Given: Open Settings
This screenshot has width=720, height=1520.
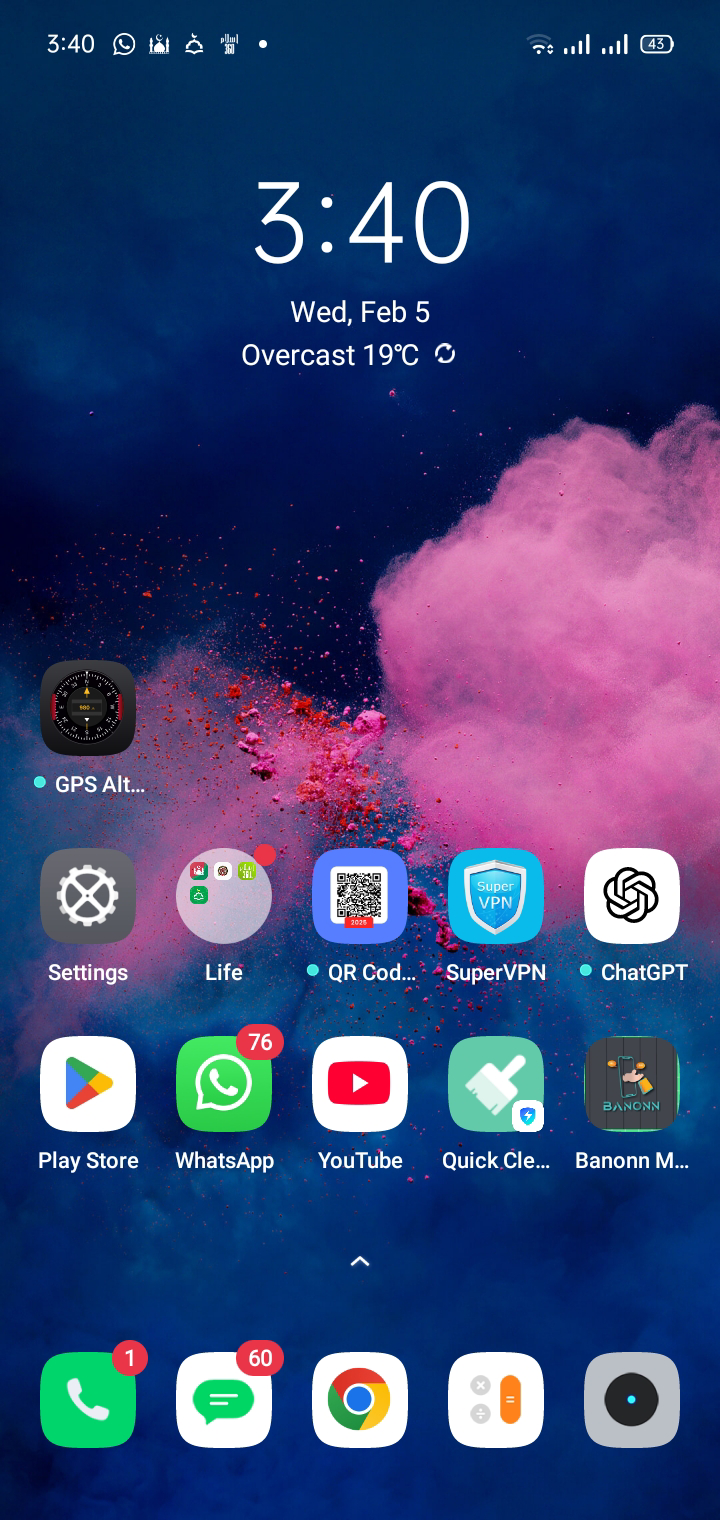Looking at the screenshot, I should (88, 896).
